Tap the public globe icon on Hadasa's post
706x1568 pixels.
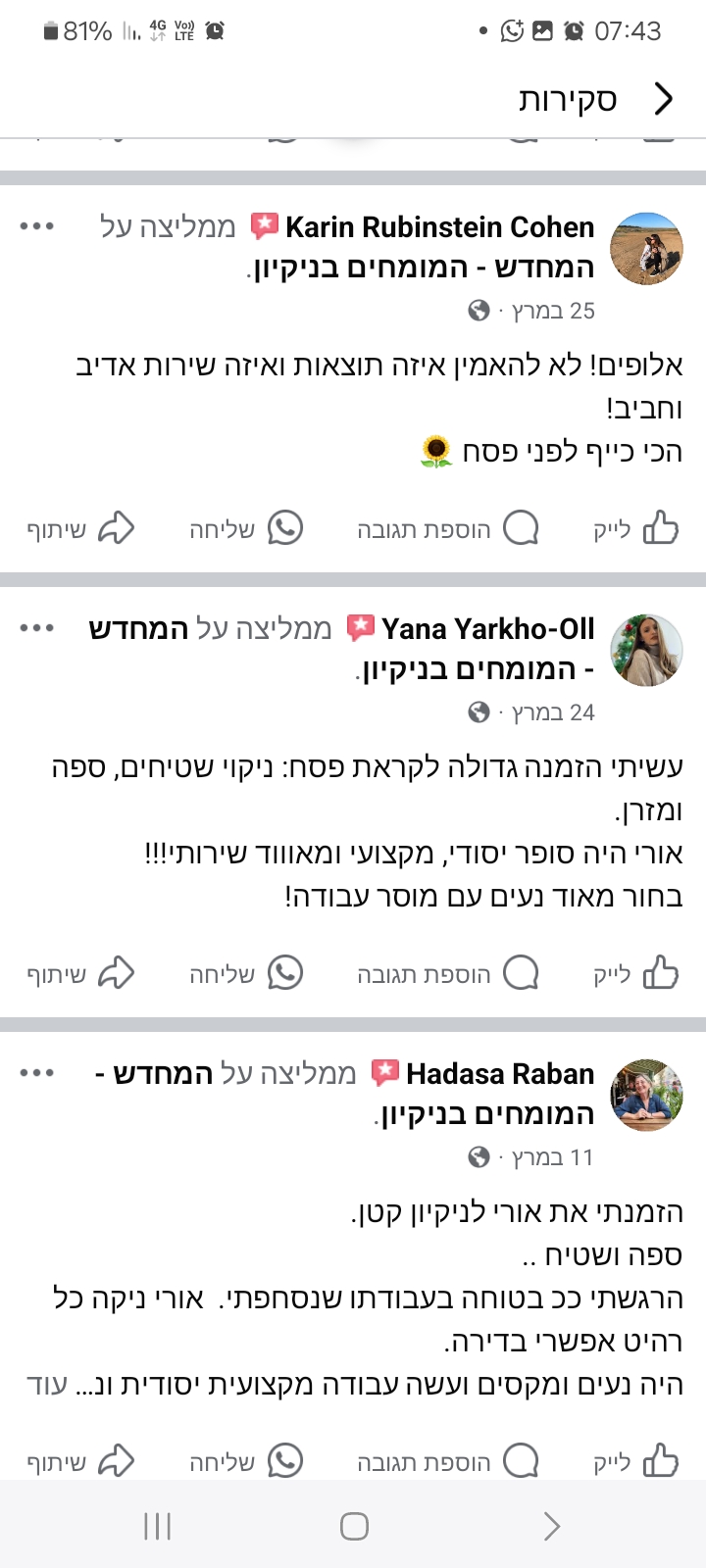[479, 1157]
